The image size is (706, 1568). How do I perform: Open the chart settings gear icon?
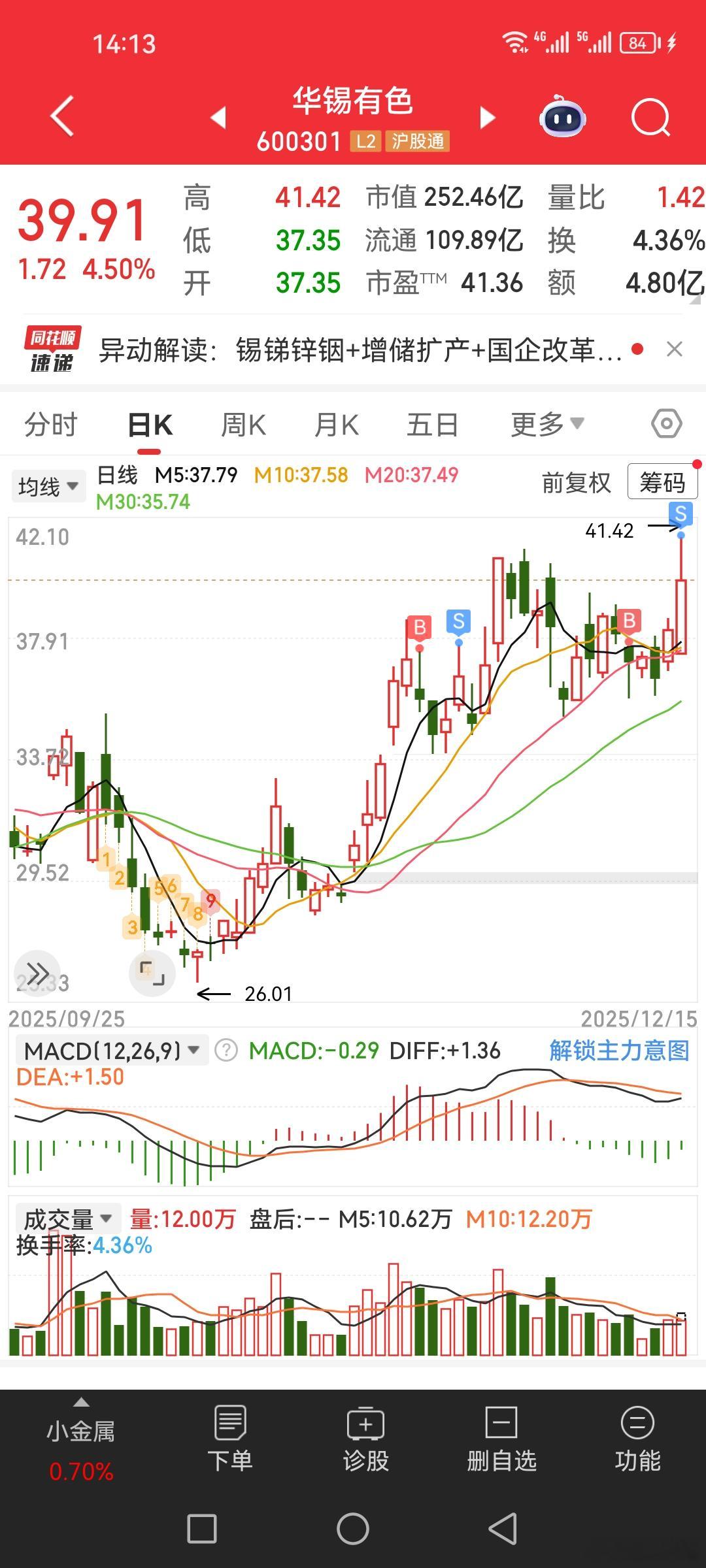(x=665, y=423)
